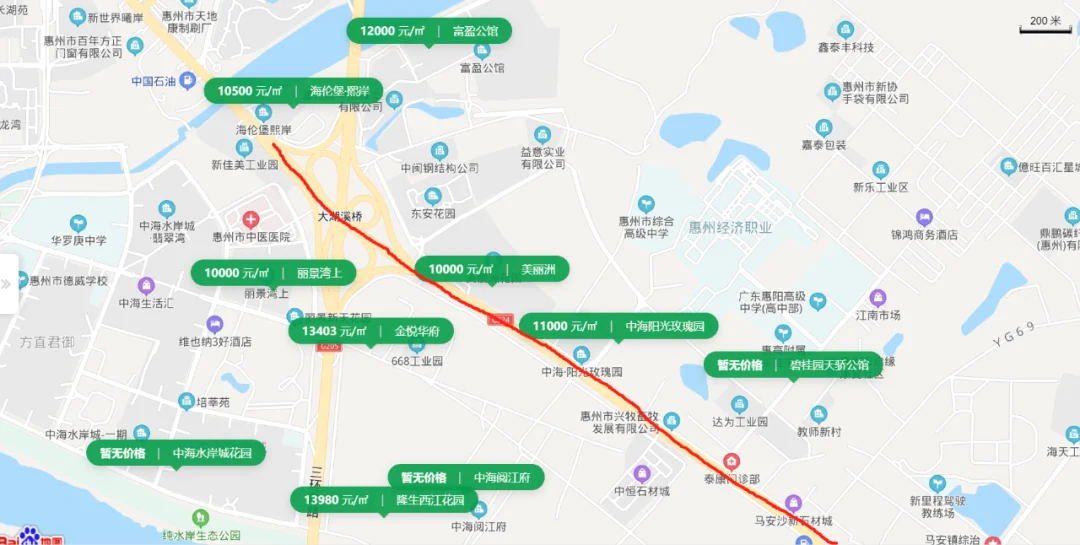Image resolution: width=1080 pixels, height=545 pixels.
Task: Open the 金悦华府 13403元/㎡ price tag
Action: pos(370,331)
